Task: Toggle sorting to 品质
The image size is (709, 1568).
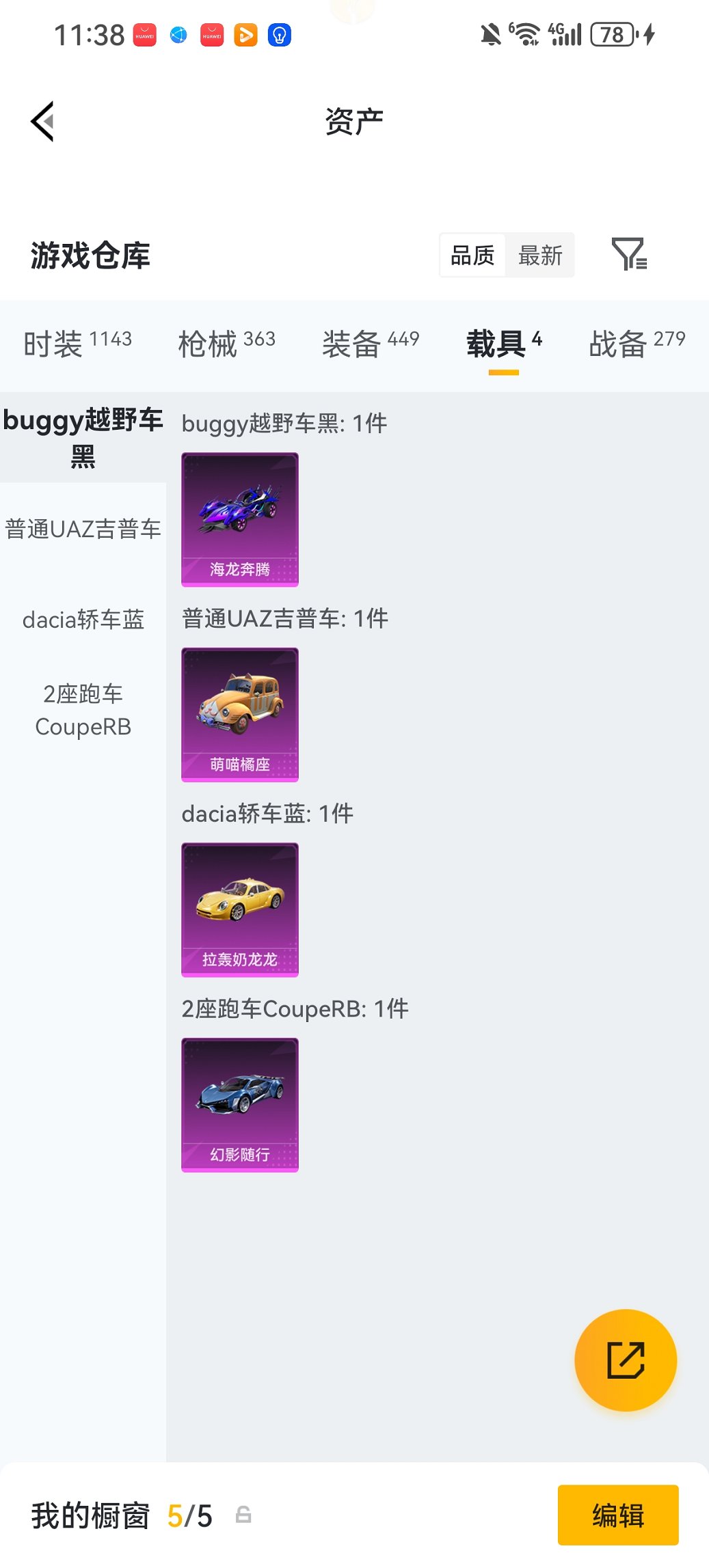Action: pos(472,255)
